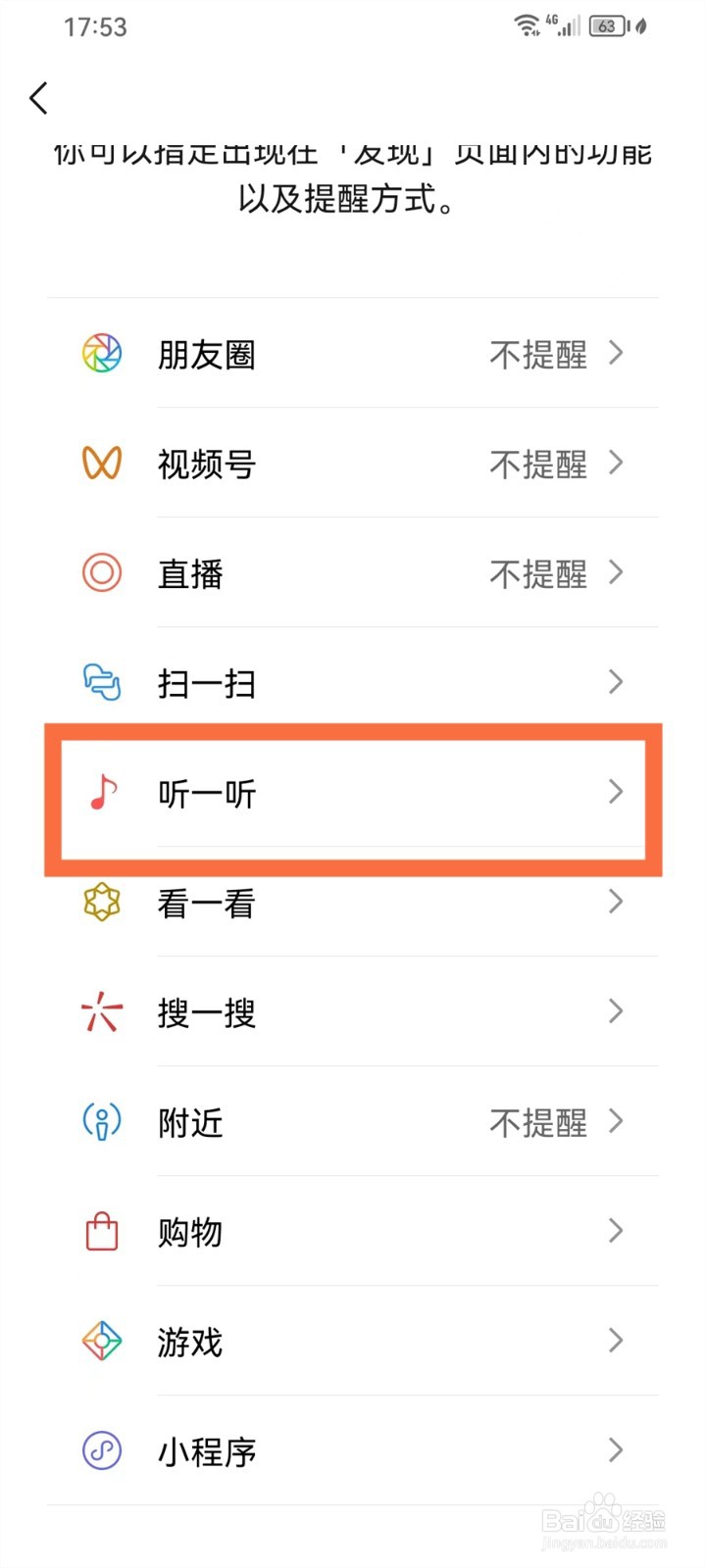Open the Live (直播) red circle icon
The image size is (706, 1568).
(101, 573)
